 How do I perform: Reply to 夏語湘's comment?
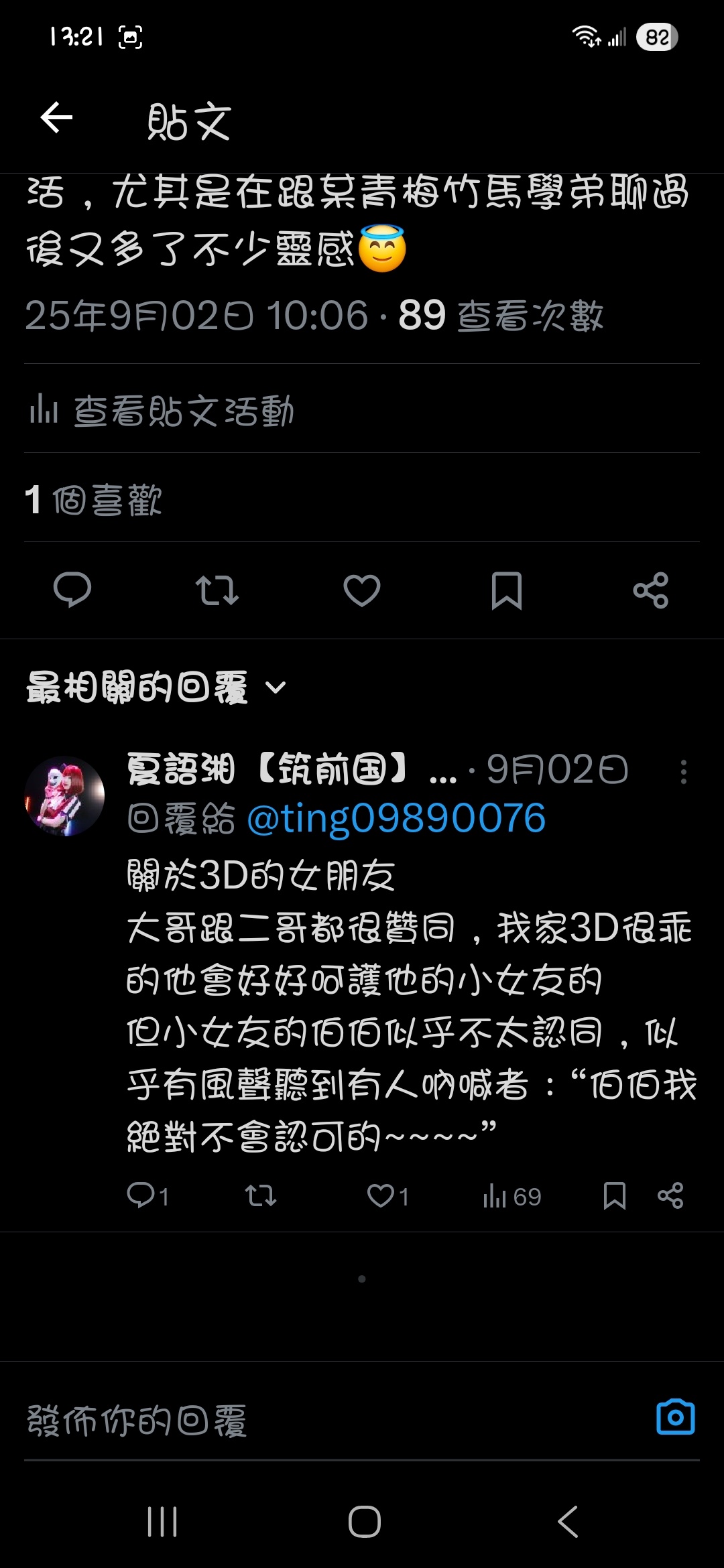[141, 1195]
